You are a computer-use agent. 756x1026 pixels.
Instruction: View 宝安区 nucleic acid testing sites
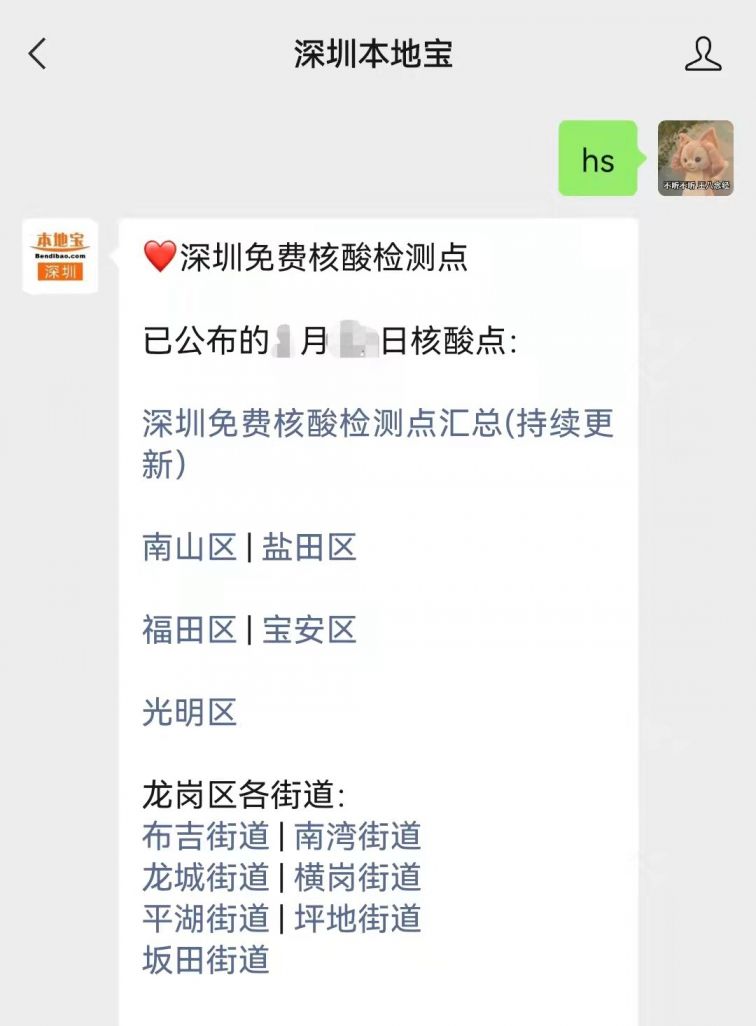tap(309, 630)
